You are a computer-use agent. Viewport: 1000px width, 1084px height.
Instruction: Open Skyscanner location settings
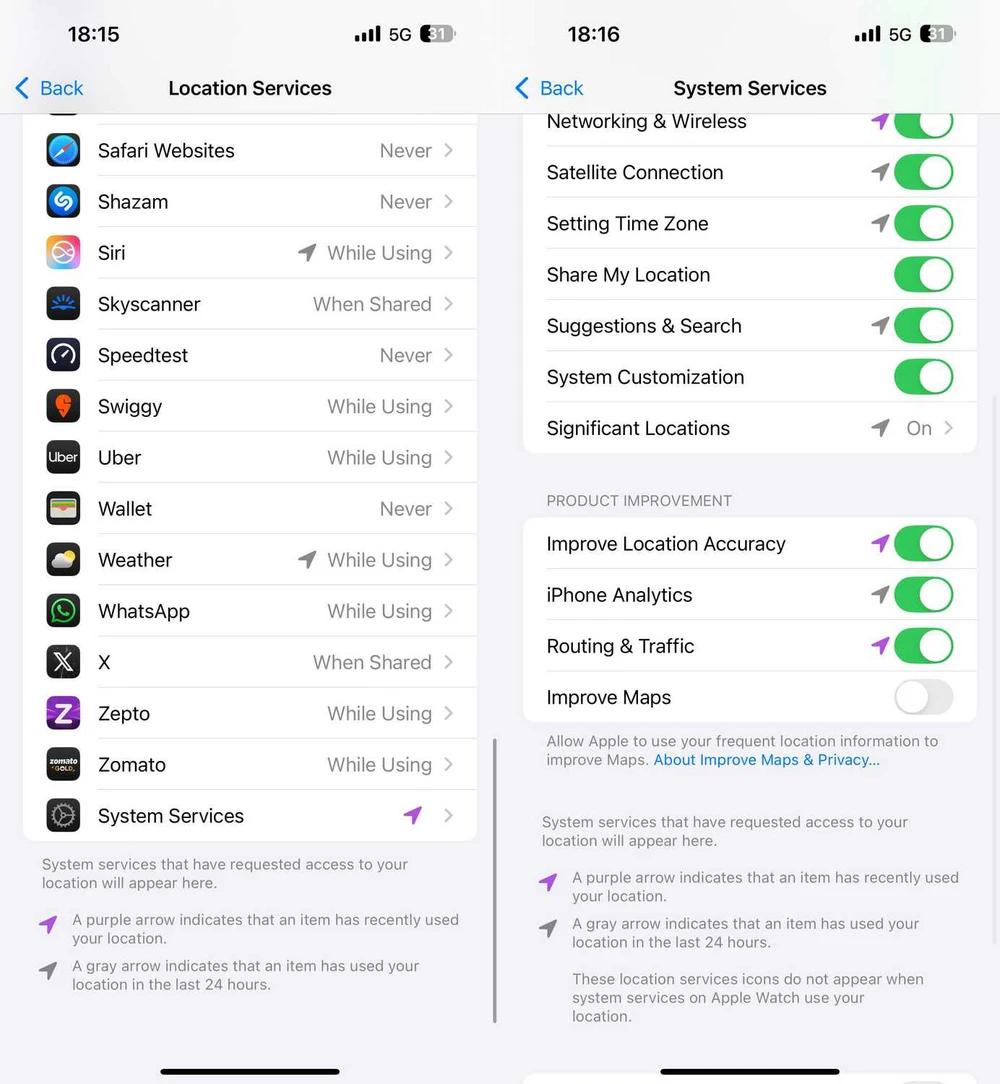250,304
